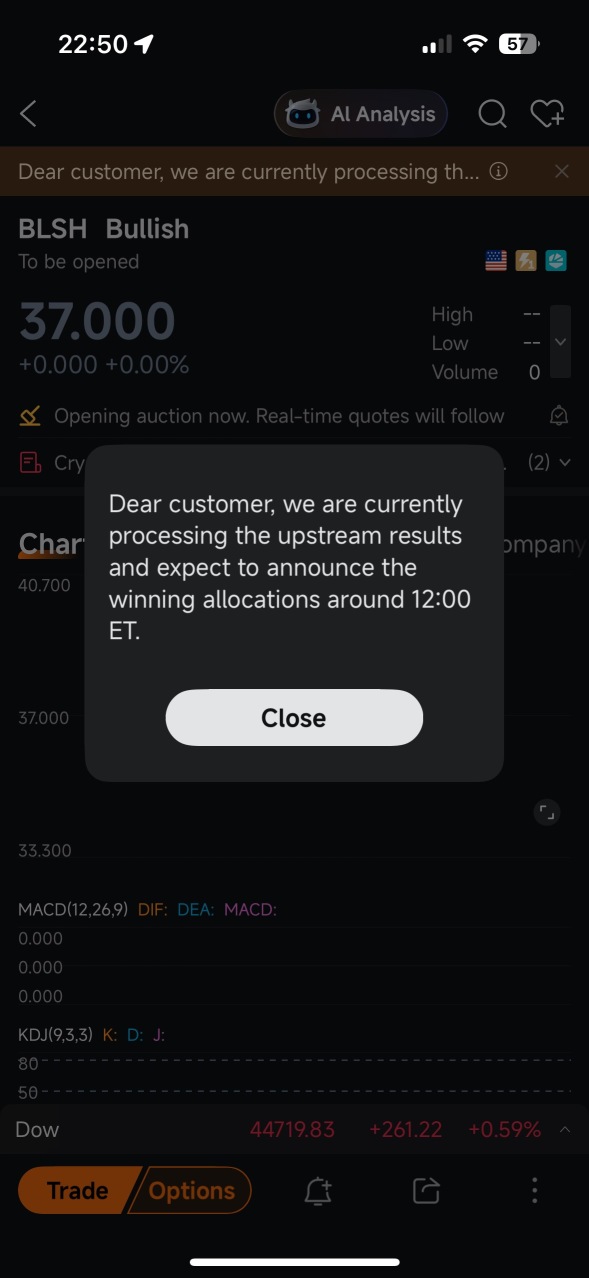Screen dimensions: 589x1278
Task: Open Options trading
Action: pyautogui.click(x=191, y=1190)
